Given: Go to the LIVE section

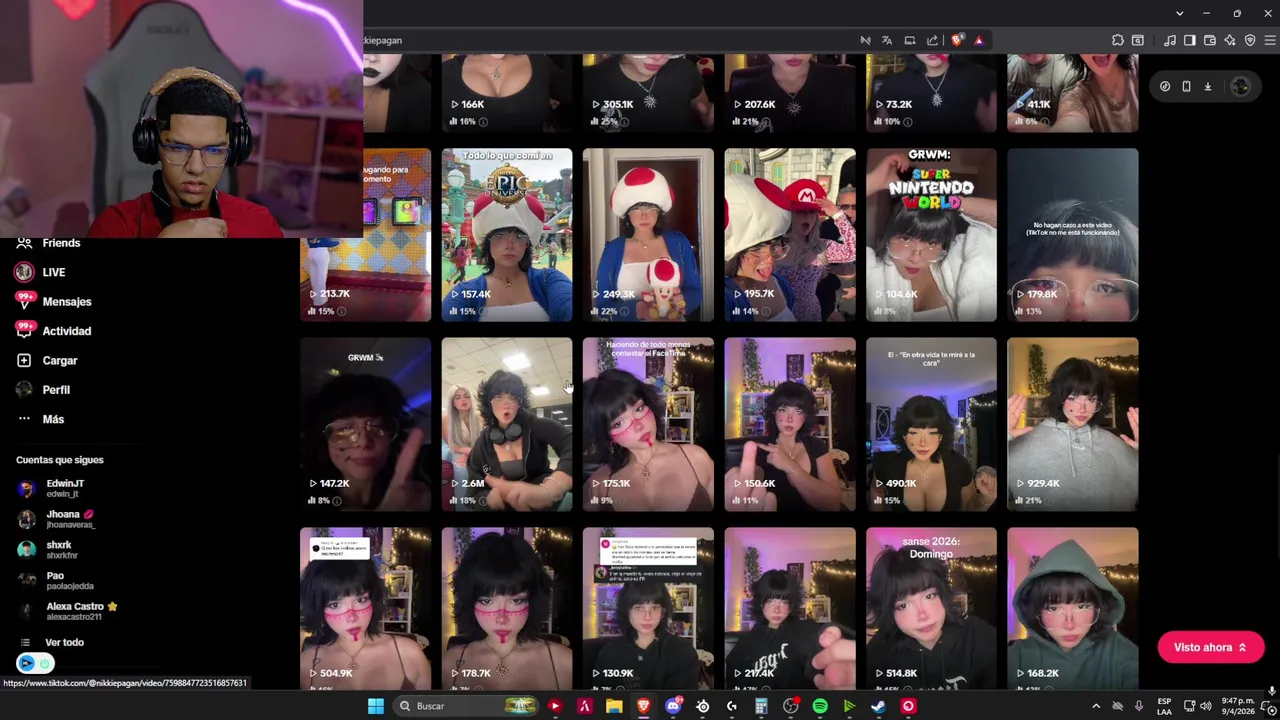Looking at the screenshot, I should coord(53,272).
